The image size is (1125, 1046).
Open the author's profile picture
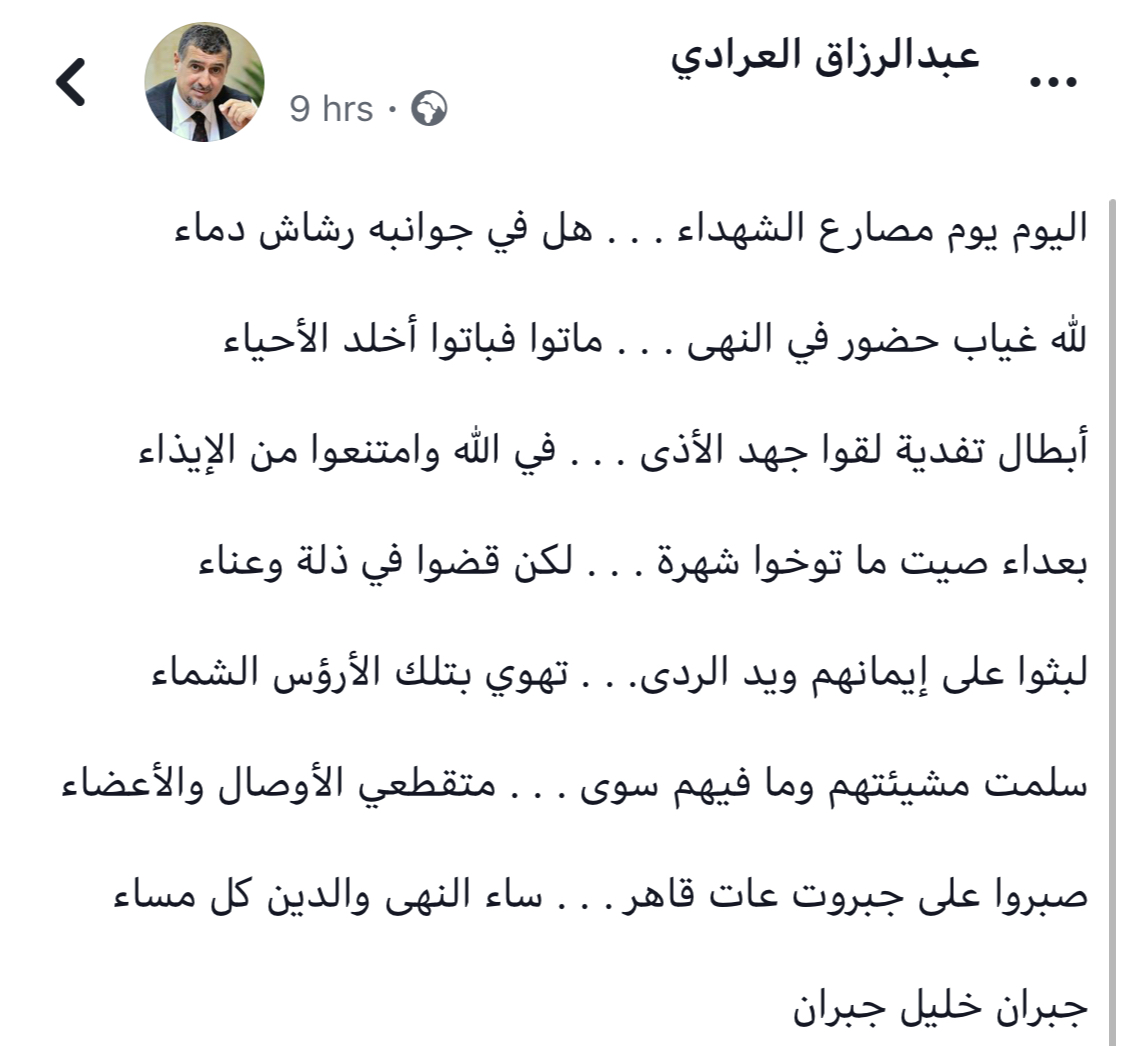click(205, 82)
